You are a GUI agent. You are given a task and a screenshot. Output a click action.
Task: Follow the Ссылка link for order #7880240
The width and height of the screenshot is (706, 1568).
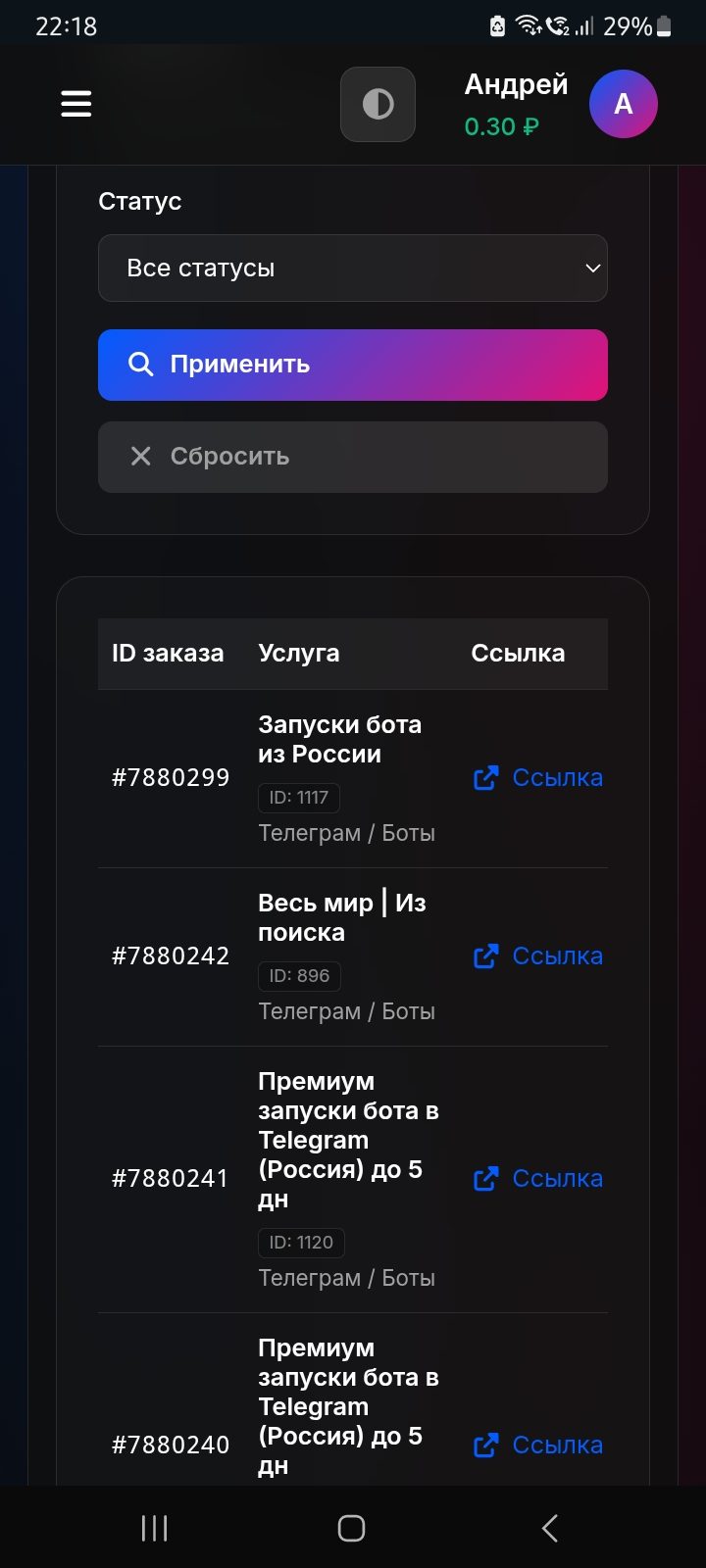(x=538, y=1445)
